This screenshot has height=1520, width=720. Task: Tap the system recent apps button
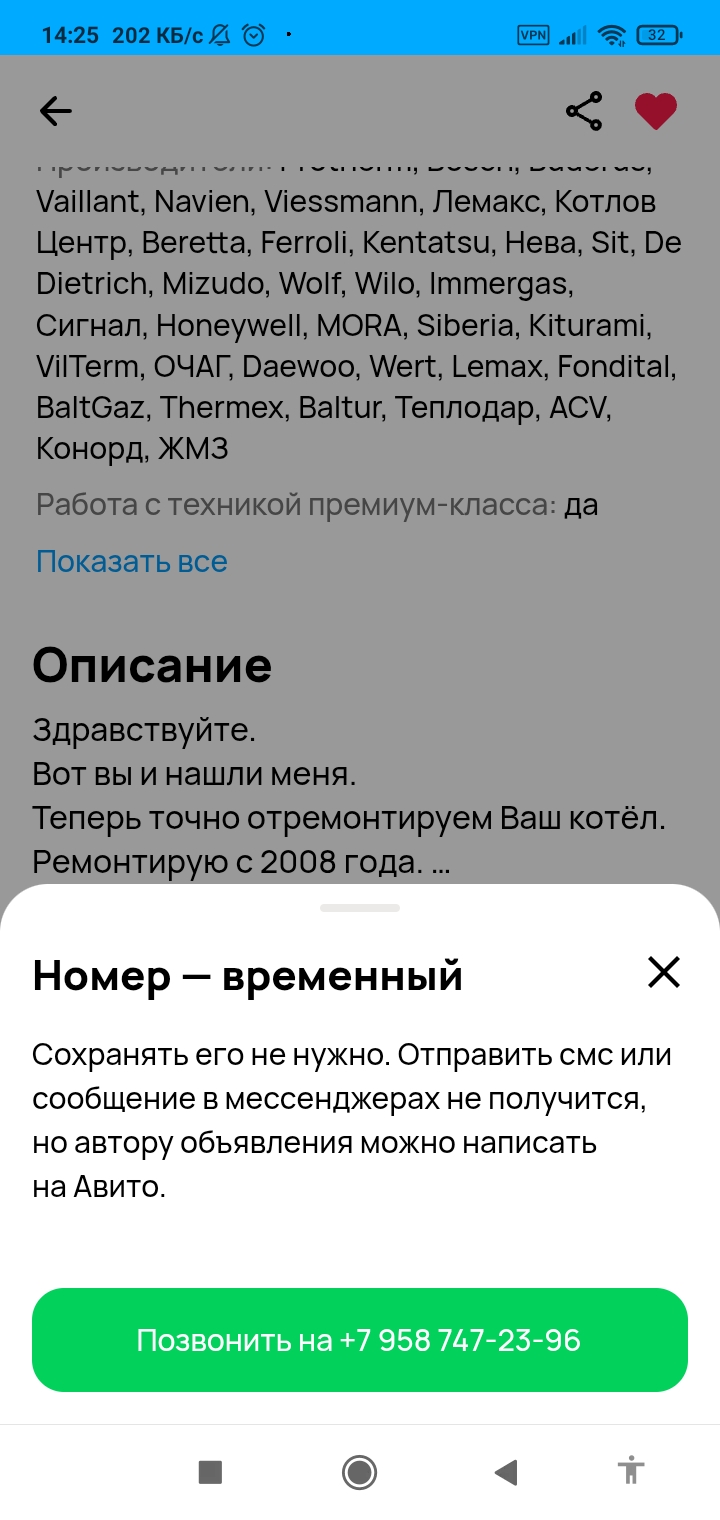point(210,1471)
